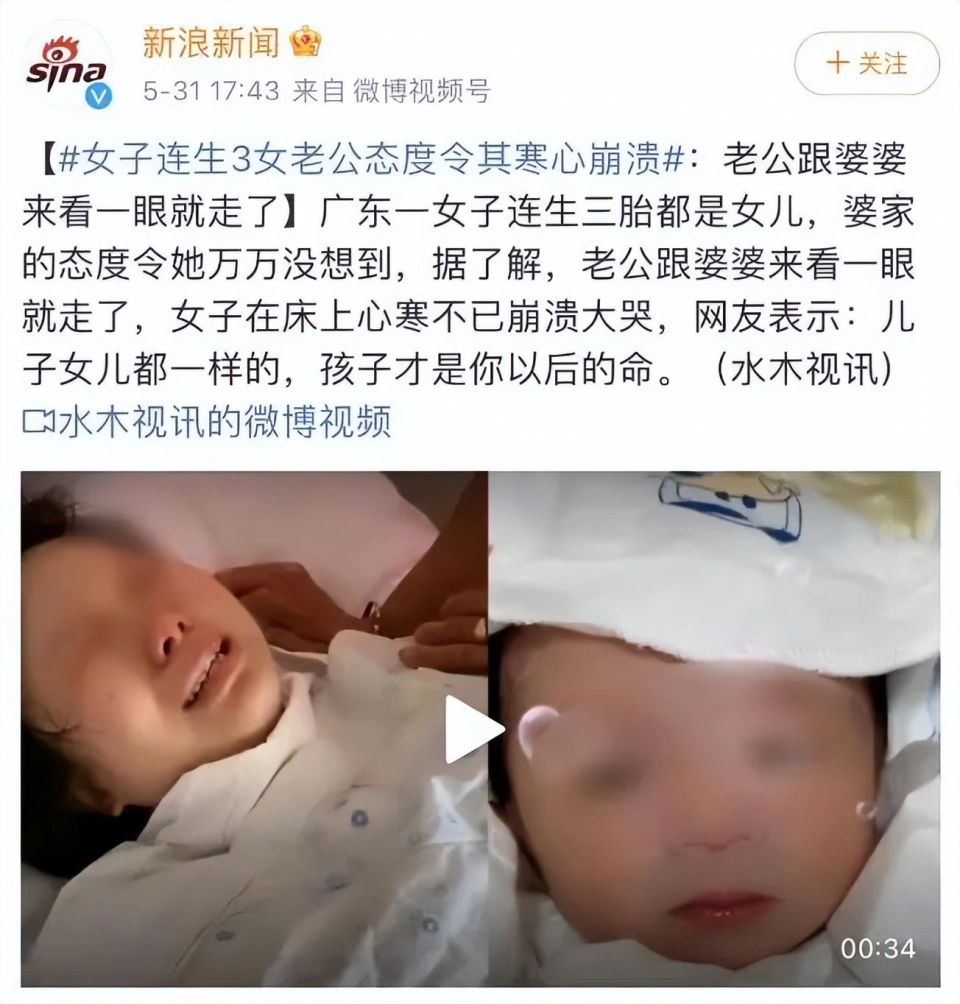Follow 新浪新闻 with the 关注 button
Screen dimensions: 960x1004
tap(866, 64)
